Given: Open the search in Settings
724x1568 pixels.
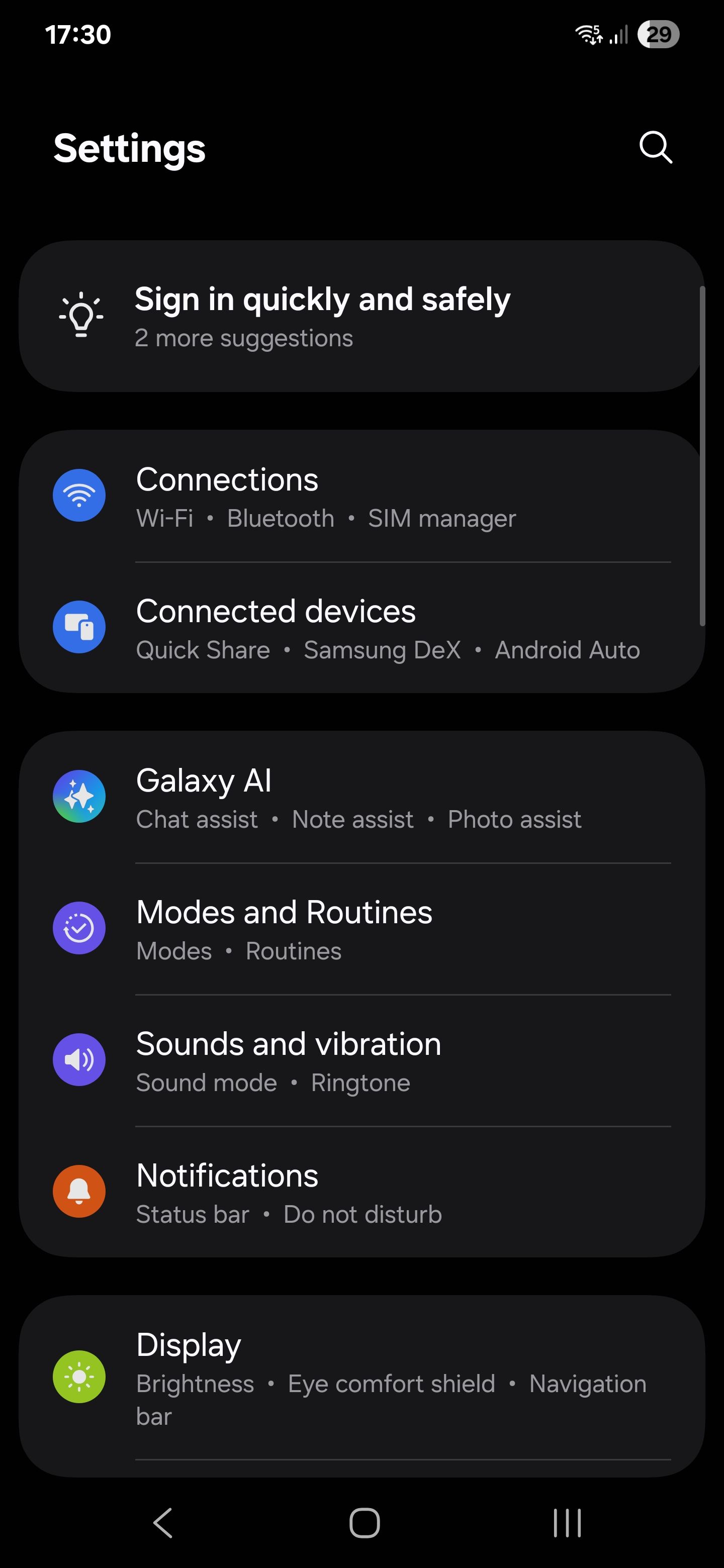Looking at the screenshot, I should coord(655,147).
